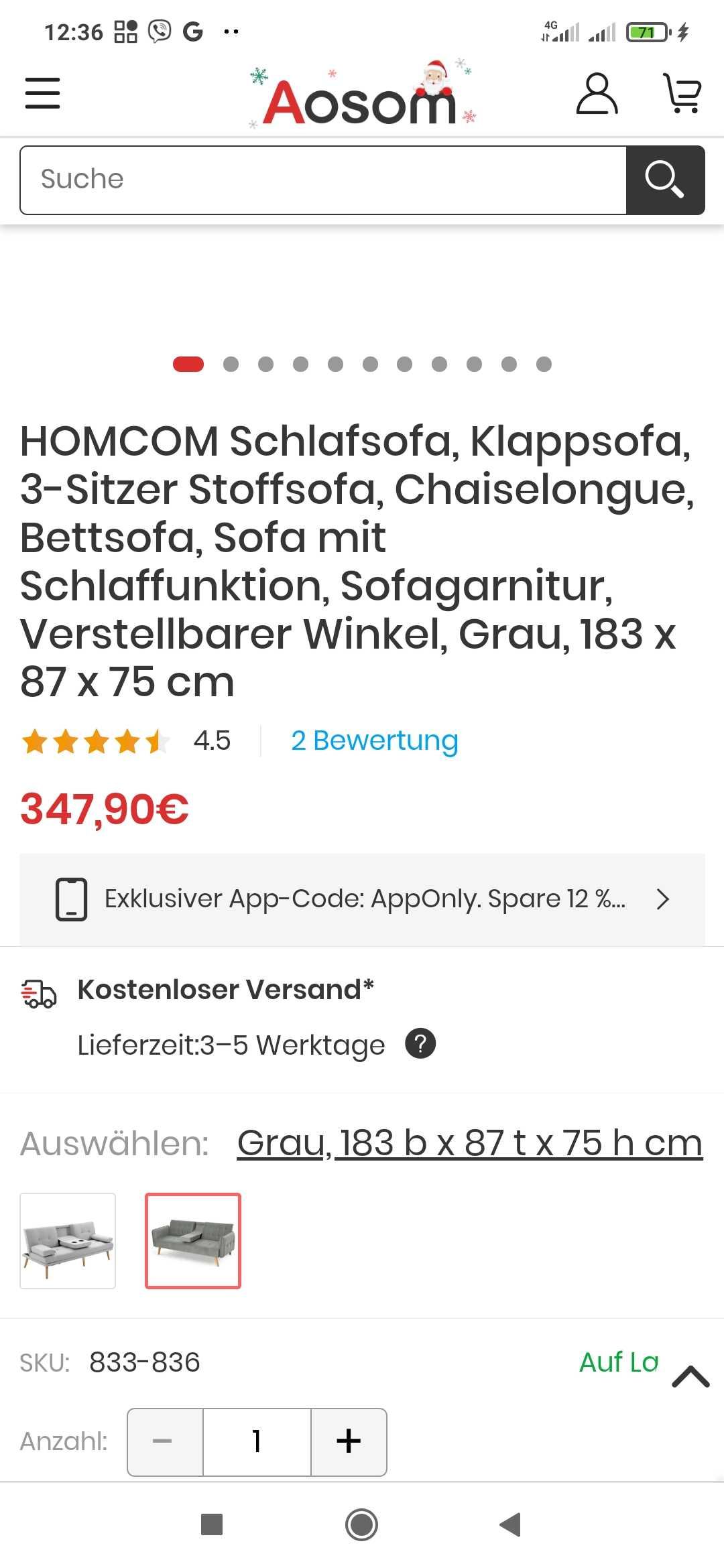
Task: Tap the magnifier search button
Action: (664, 180)
